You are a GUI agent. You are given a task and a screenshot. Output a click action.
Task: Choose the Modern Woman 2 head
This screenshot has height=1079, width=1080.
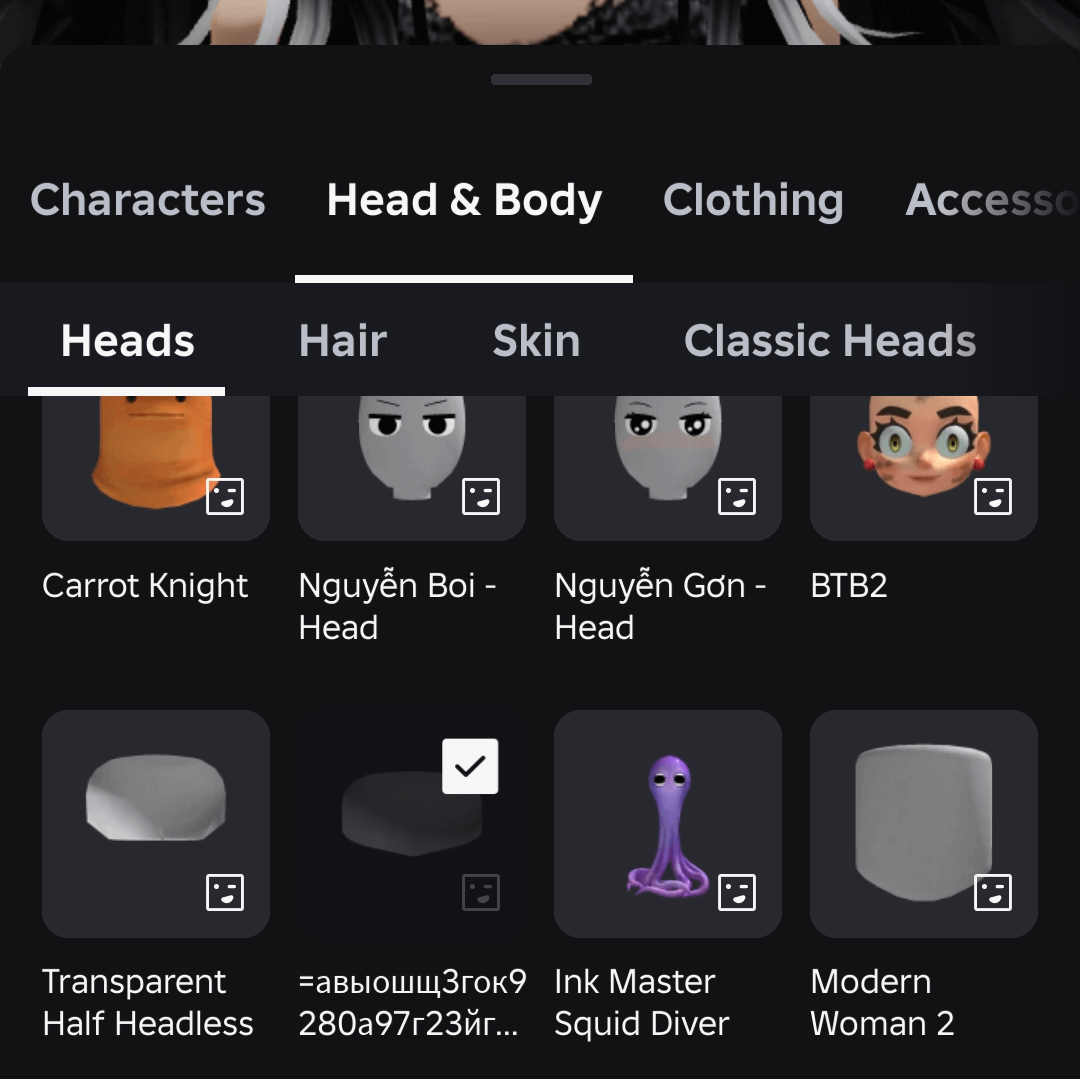coord(923,823)
